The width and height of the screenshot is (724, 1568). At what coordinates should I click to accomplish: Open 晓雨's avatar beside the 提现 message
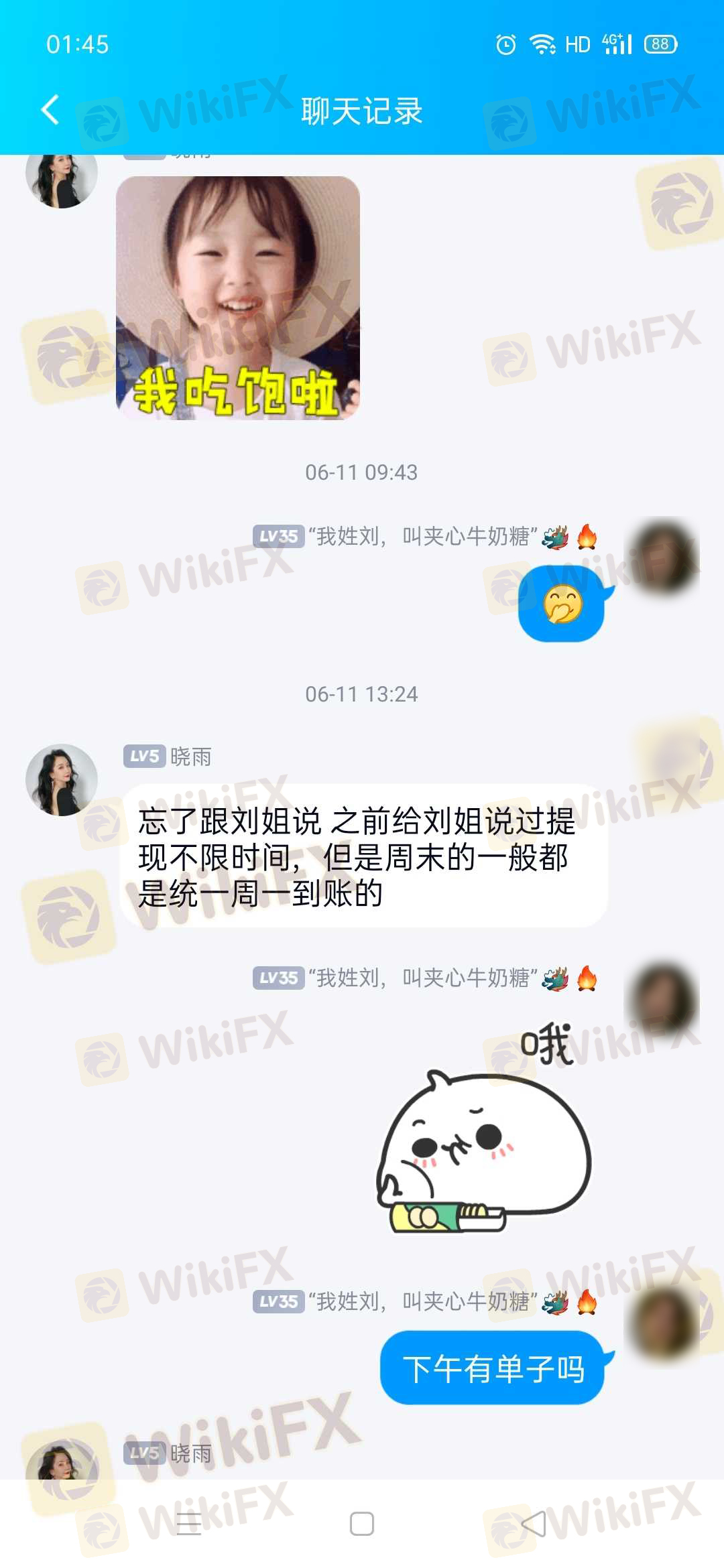[62, 780]
